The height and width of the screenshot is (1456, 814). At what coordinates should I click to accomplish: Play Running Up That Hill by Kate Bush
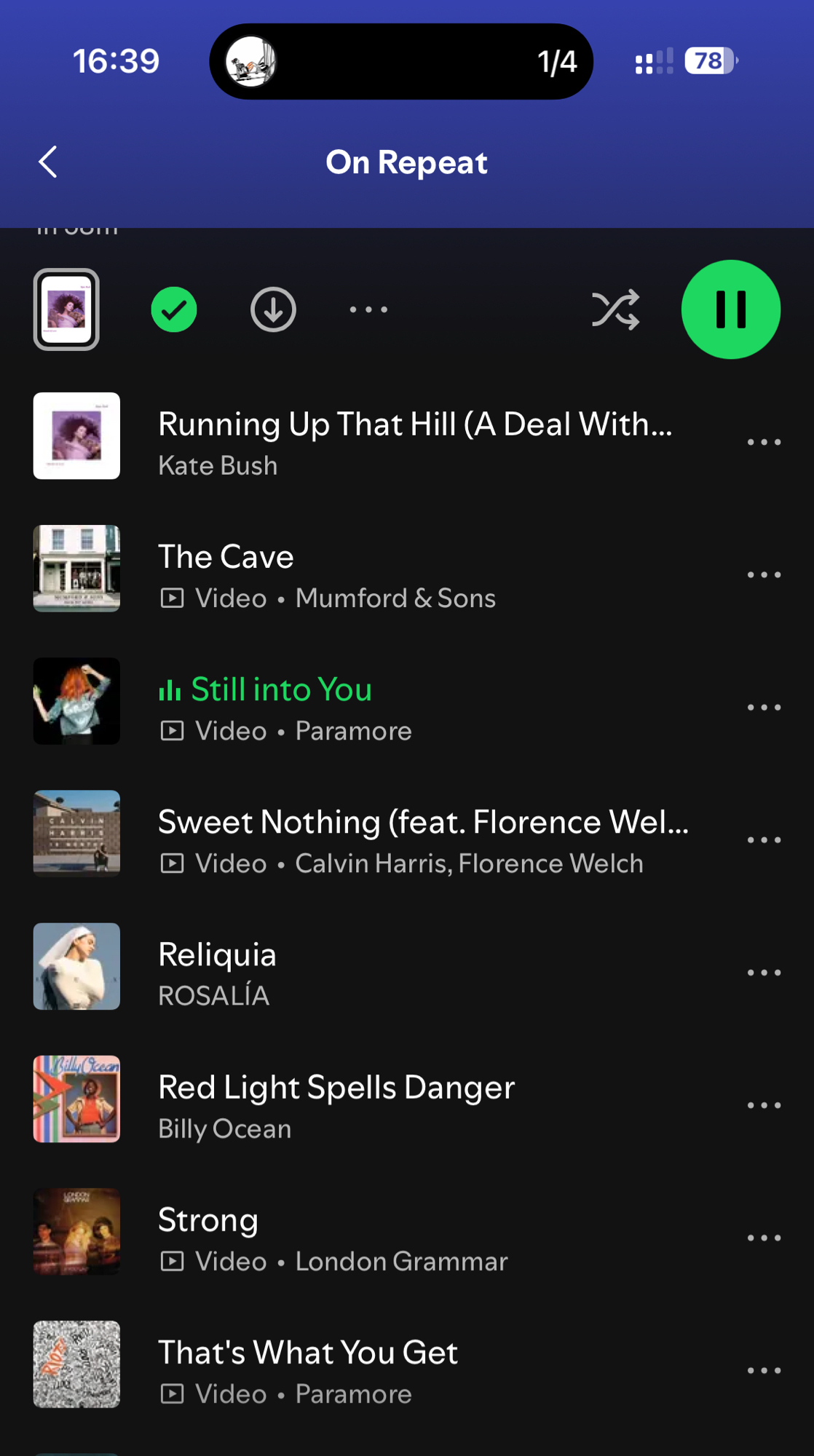click(x=415, y=437)
